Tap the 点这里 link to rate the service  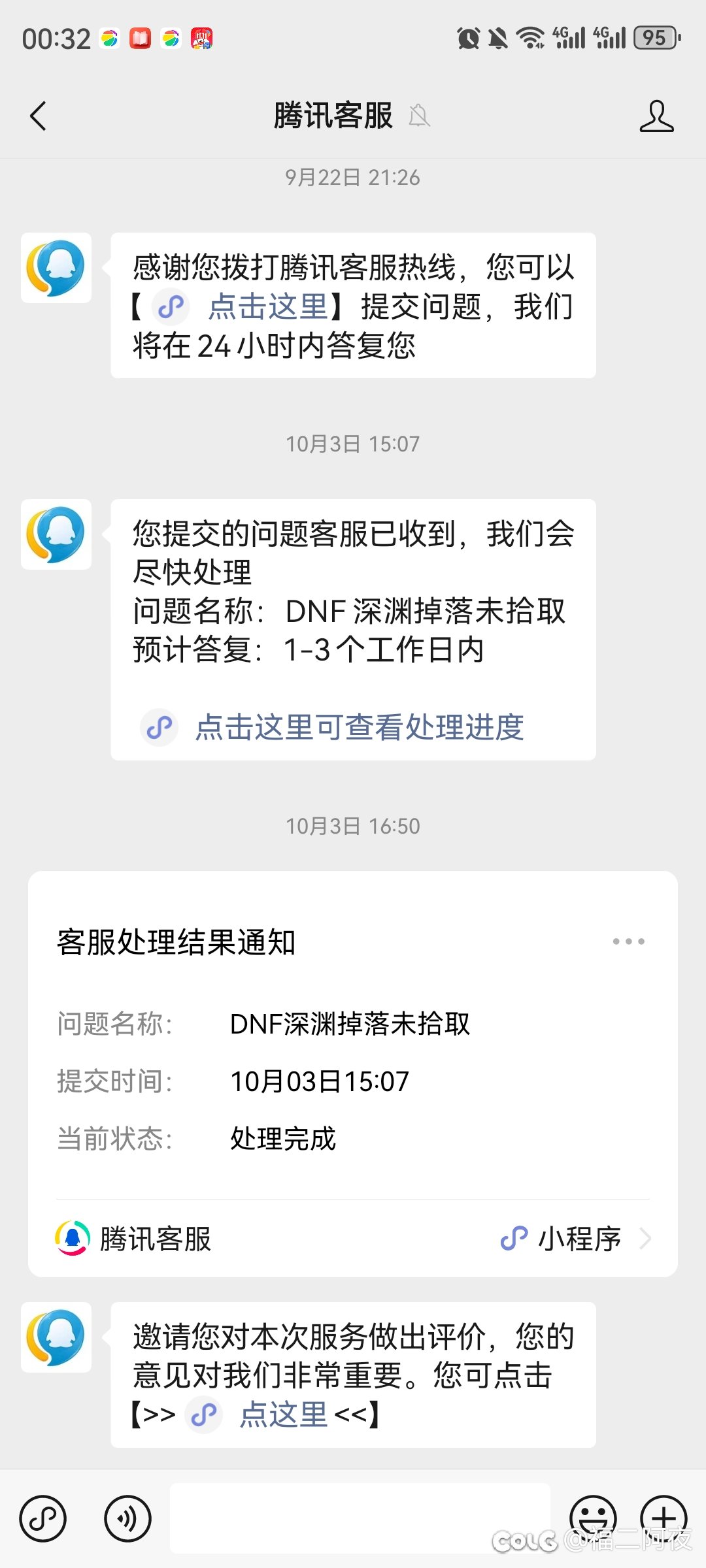click(283, 1415)
